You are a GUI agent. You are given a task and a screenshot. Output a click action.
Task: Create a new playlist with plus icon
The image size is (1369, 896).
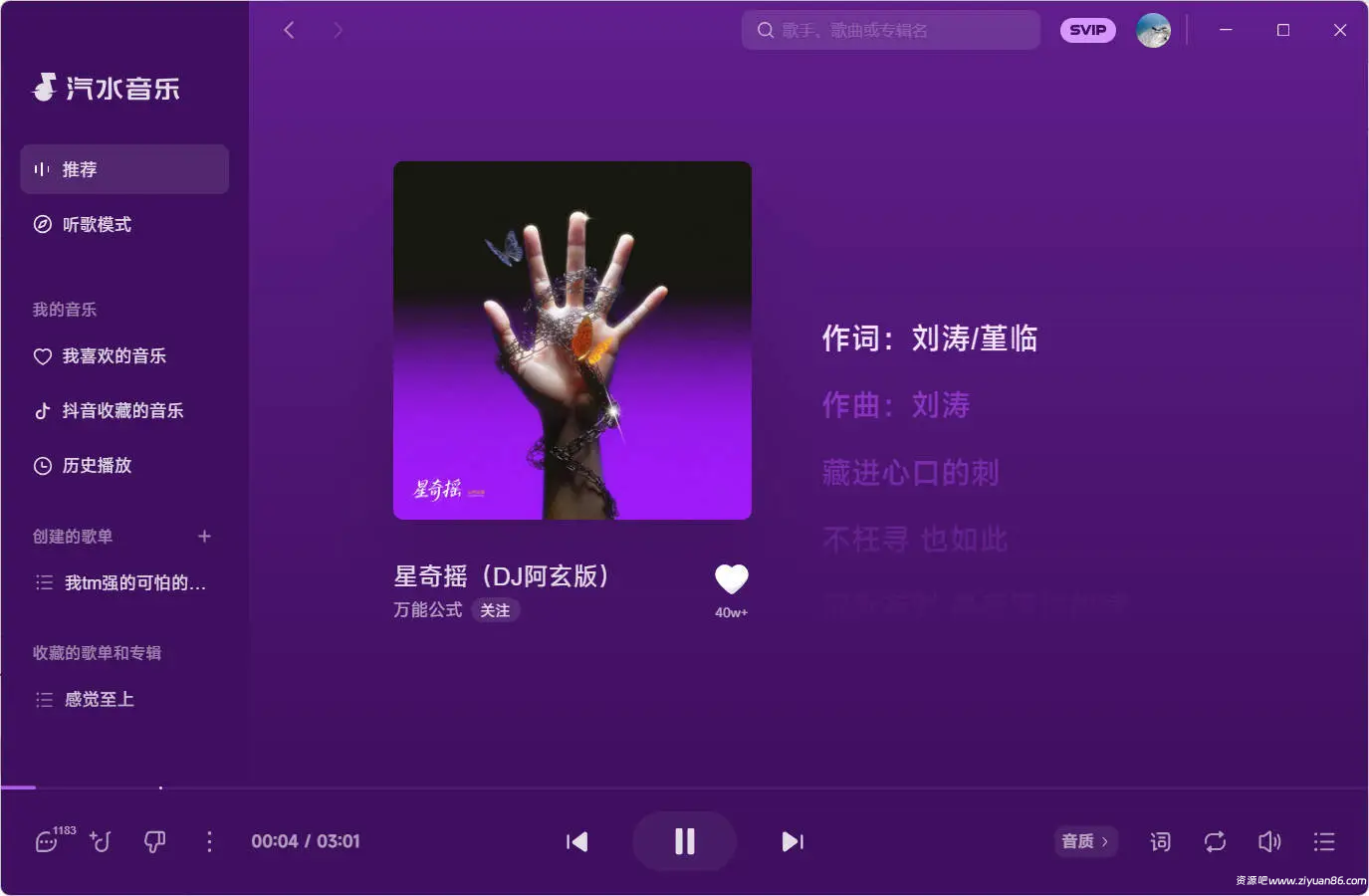(204, 537)
